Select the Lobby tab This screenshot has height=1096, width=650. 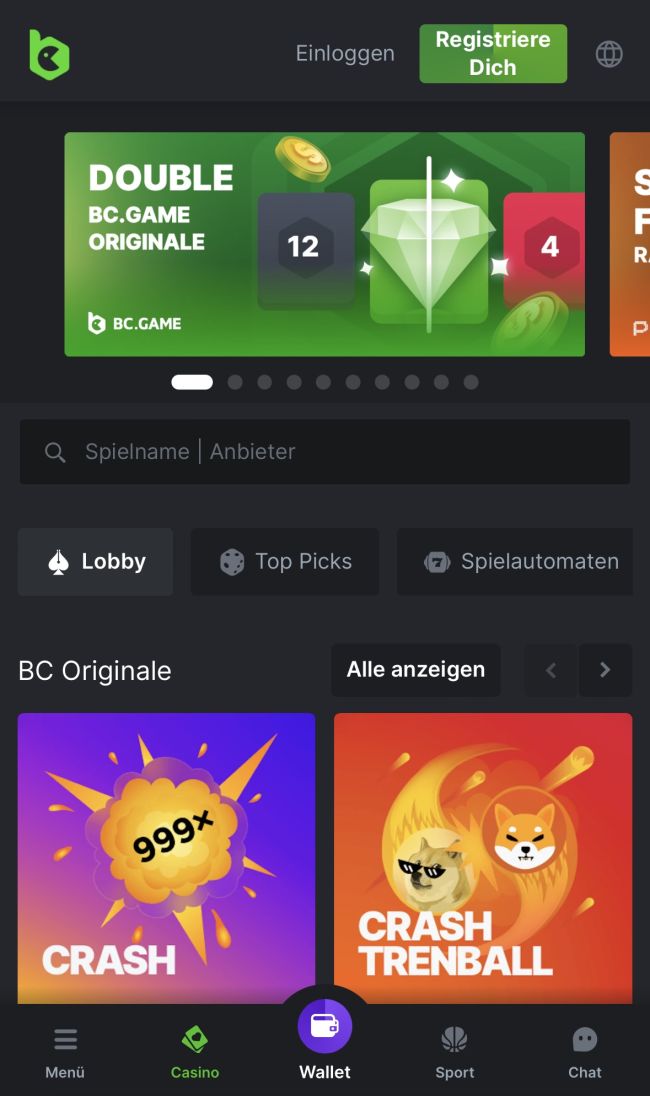[96, 562]
